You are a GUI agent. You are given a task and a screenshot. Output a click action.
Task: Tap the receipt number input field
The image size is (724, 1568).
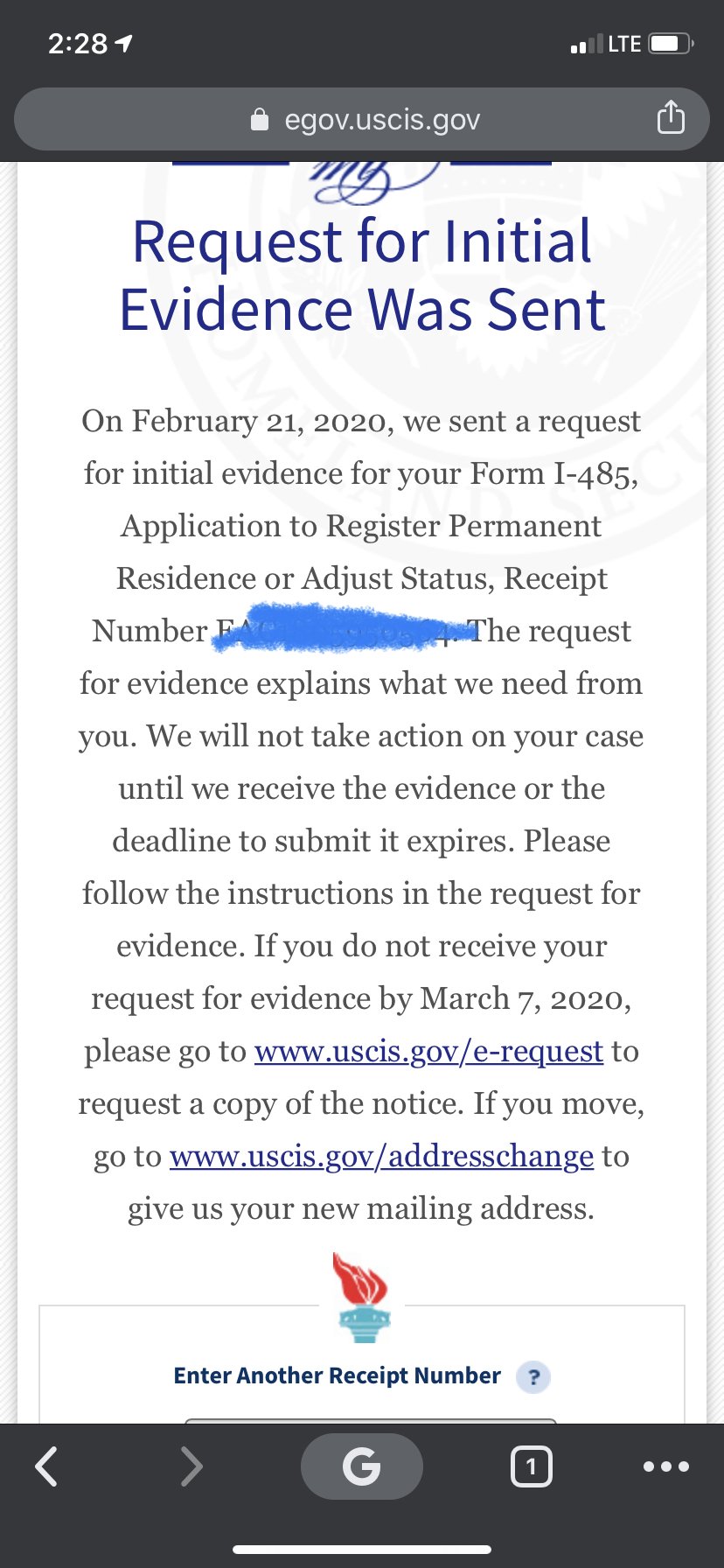tap(370, 1420)
